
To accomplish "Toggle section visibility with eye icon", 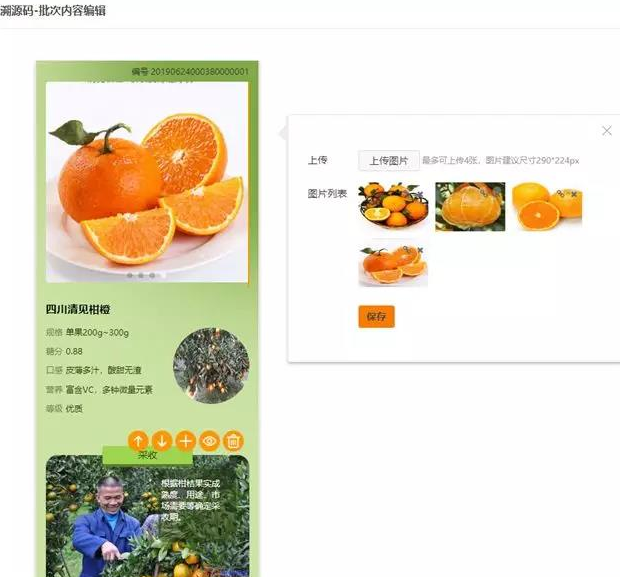I will tap(209, 440).
